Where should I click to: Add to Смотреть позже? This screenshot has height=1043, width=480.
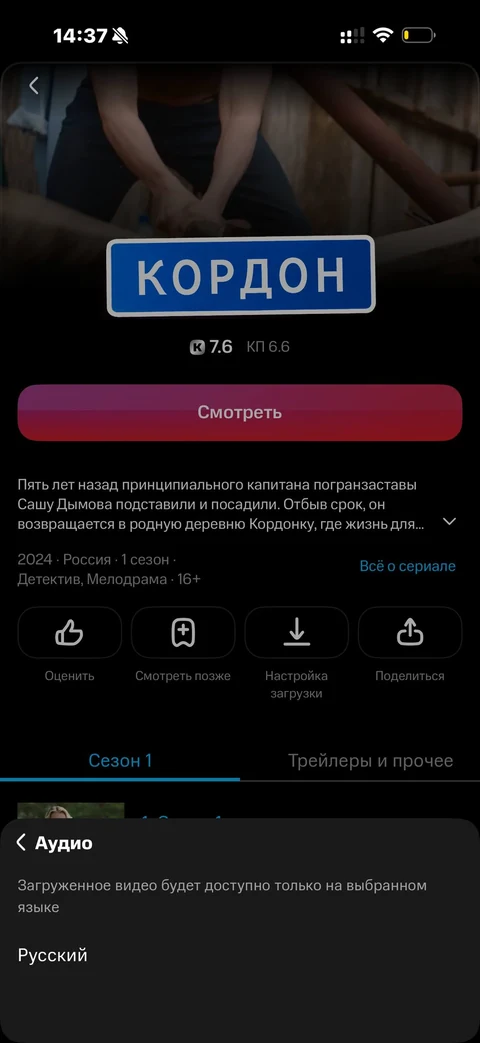183,633
